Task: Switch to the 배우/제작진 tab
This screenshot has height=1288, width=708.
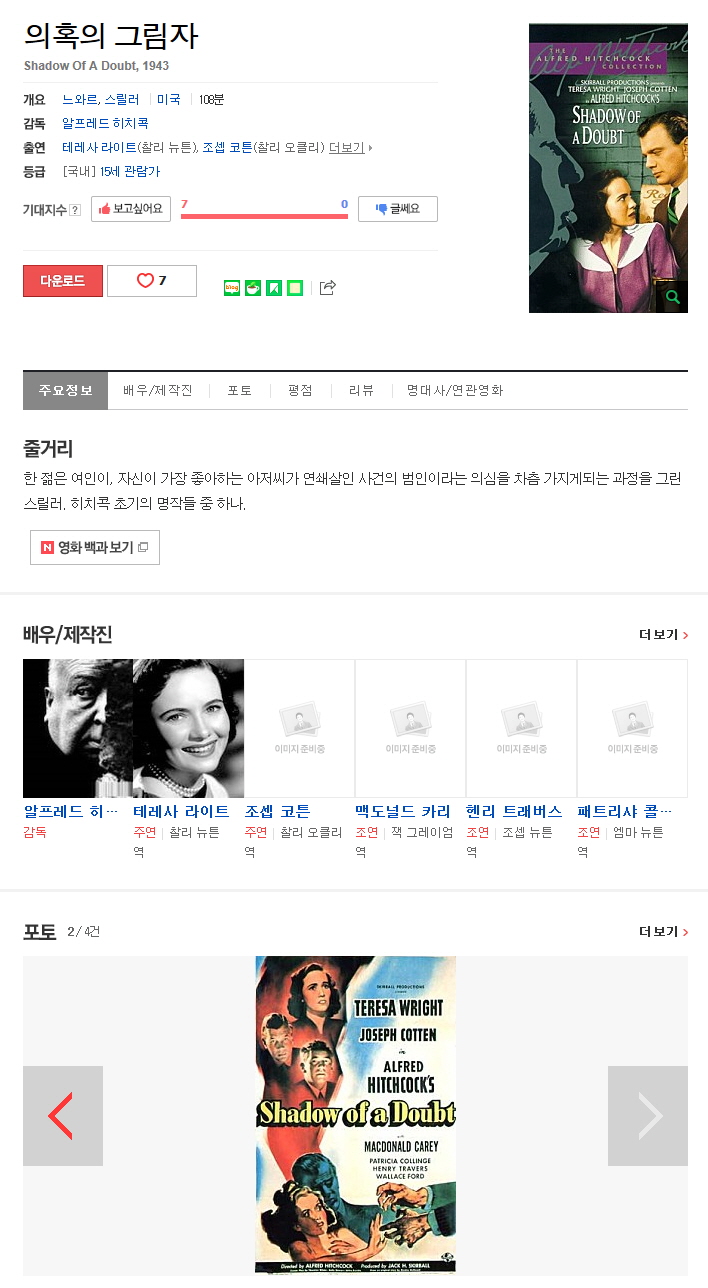Action: (158, 391)
